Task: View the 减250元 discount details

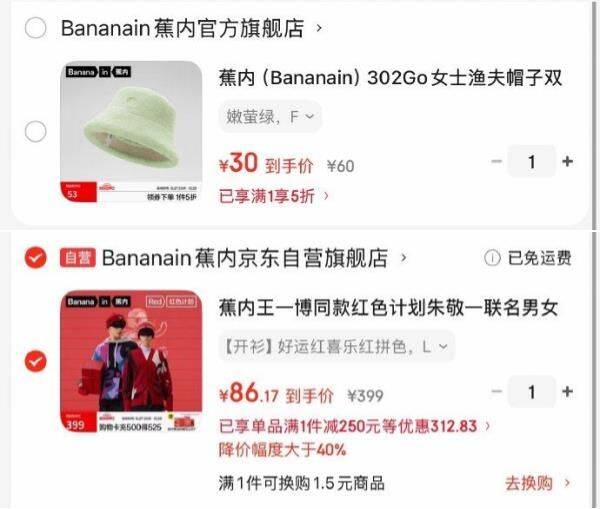Action: (353, 426)
